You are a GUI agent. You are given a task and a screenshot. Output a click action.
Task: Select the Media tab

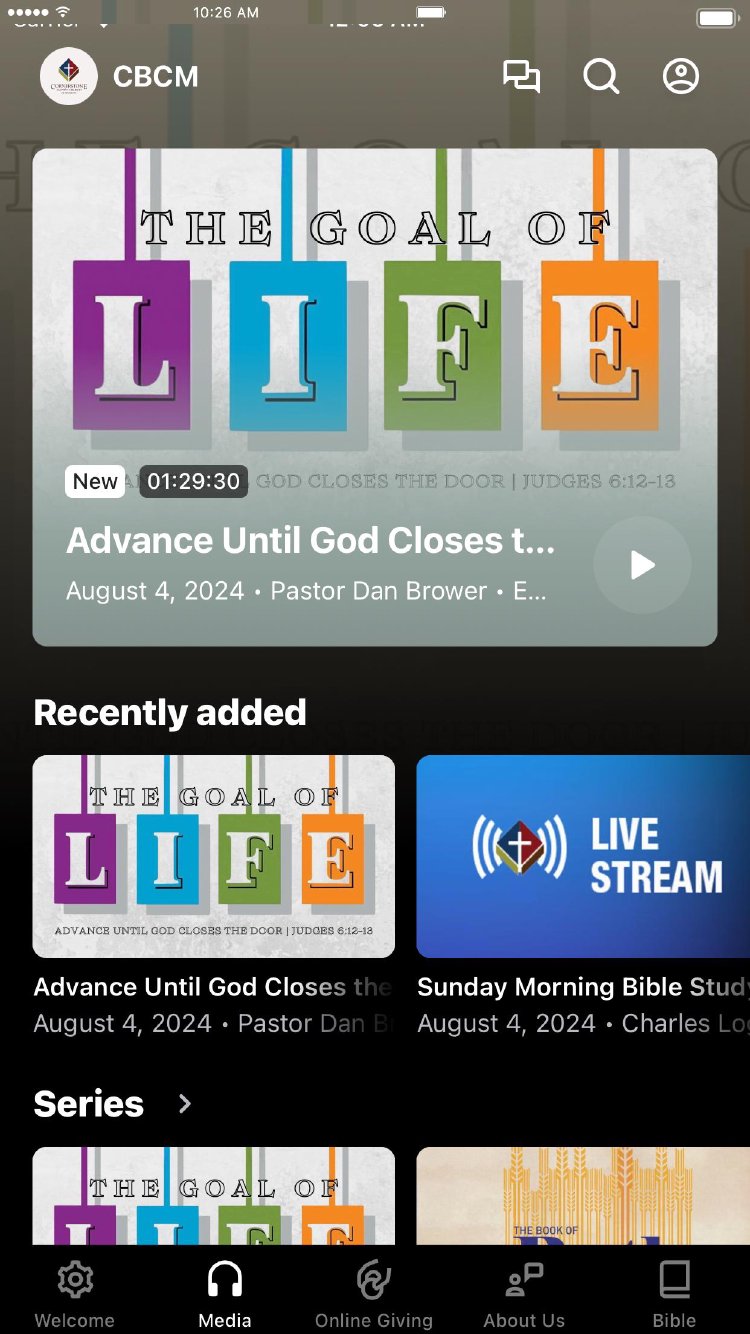coord(225,1294)
